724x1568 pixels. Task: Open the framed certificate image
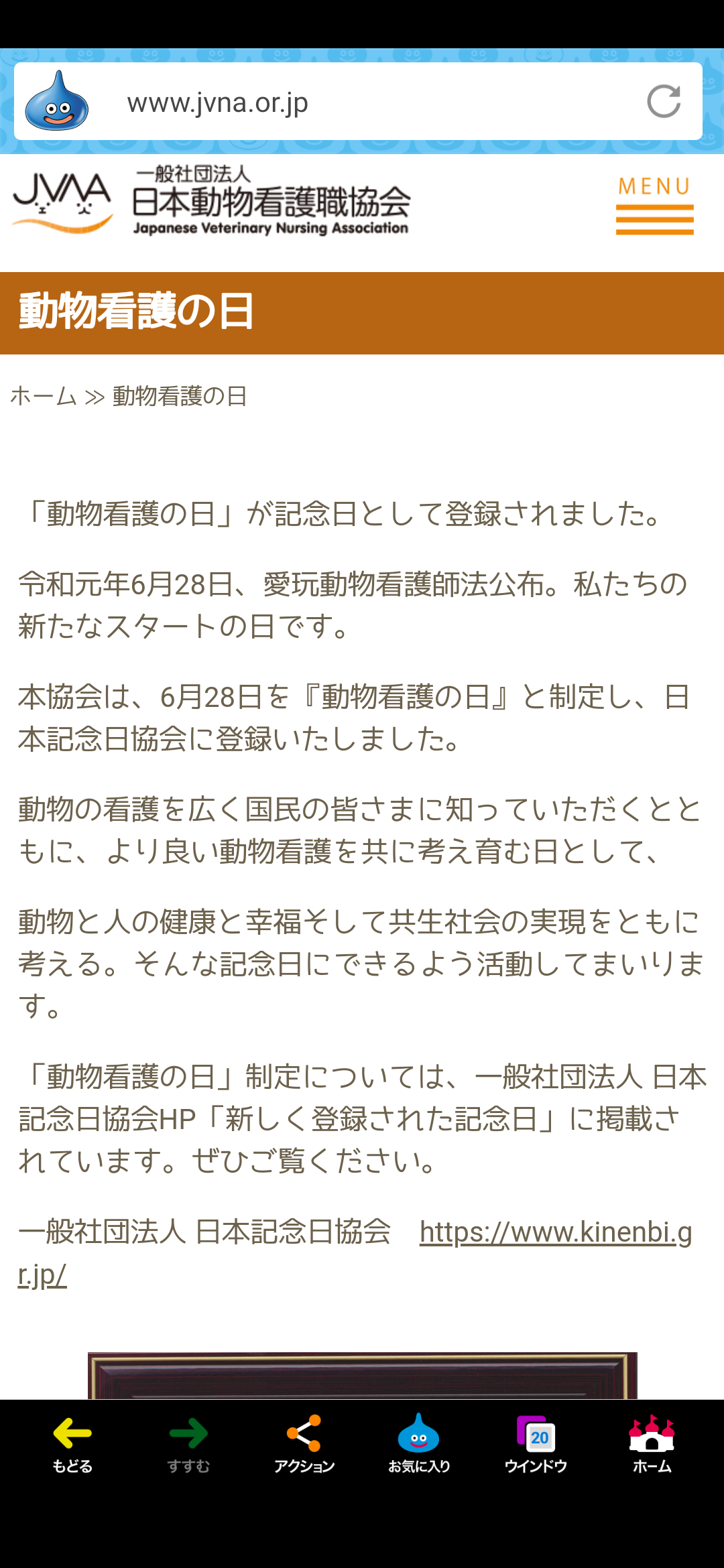tap(362, 1375)
